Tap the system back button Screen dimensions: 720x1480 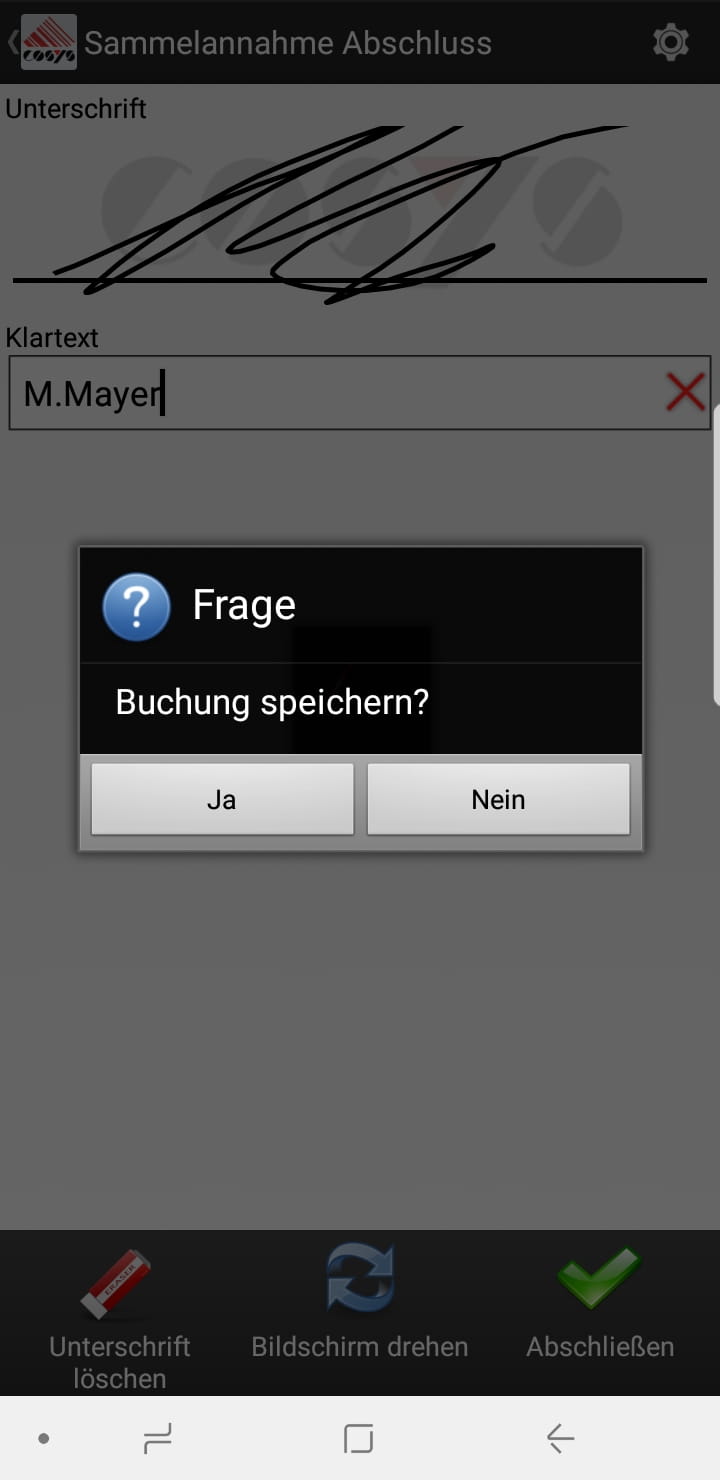pyautogui.click(x=561, y=1438)
